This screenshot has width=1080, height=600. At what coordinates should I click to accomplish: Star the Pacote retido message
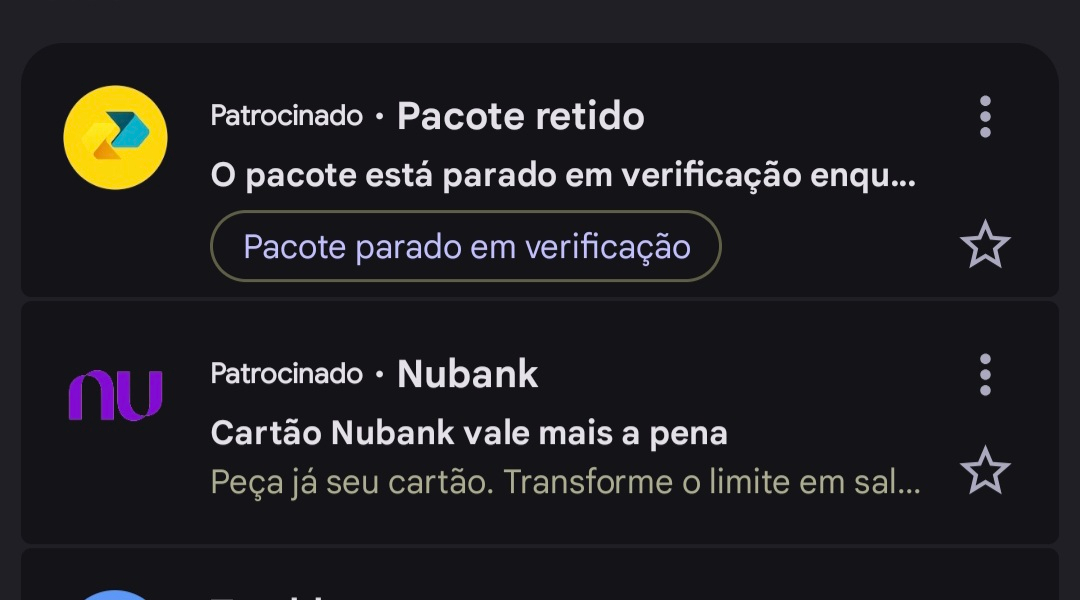985,245
